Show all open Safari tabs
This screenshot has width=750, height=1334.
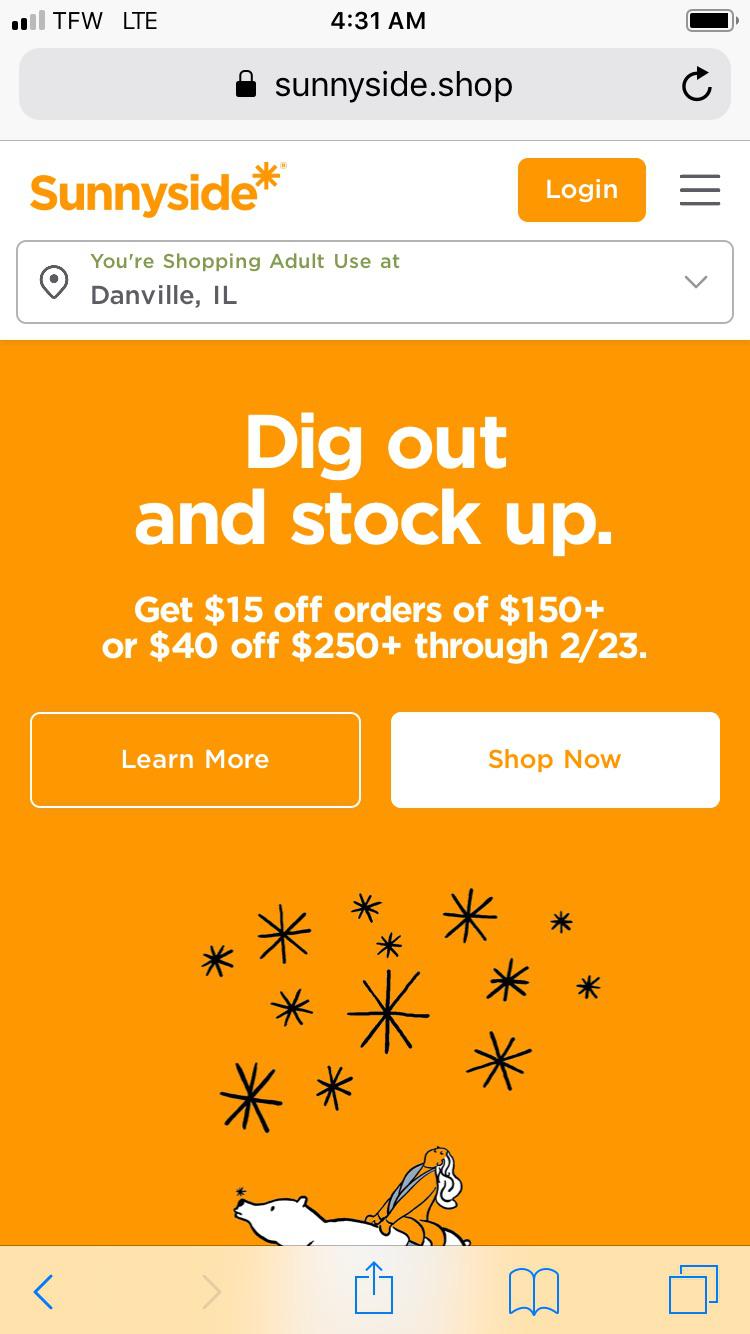pos(694,1290)
